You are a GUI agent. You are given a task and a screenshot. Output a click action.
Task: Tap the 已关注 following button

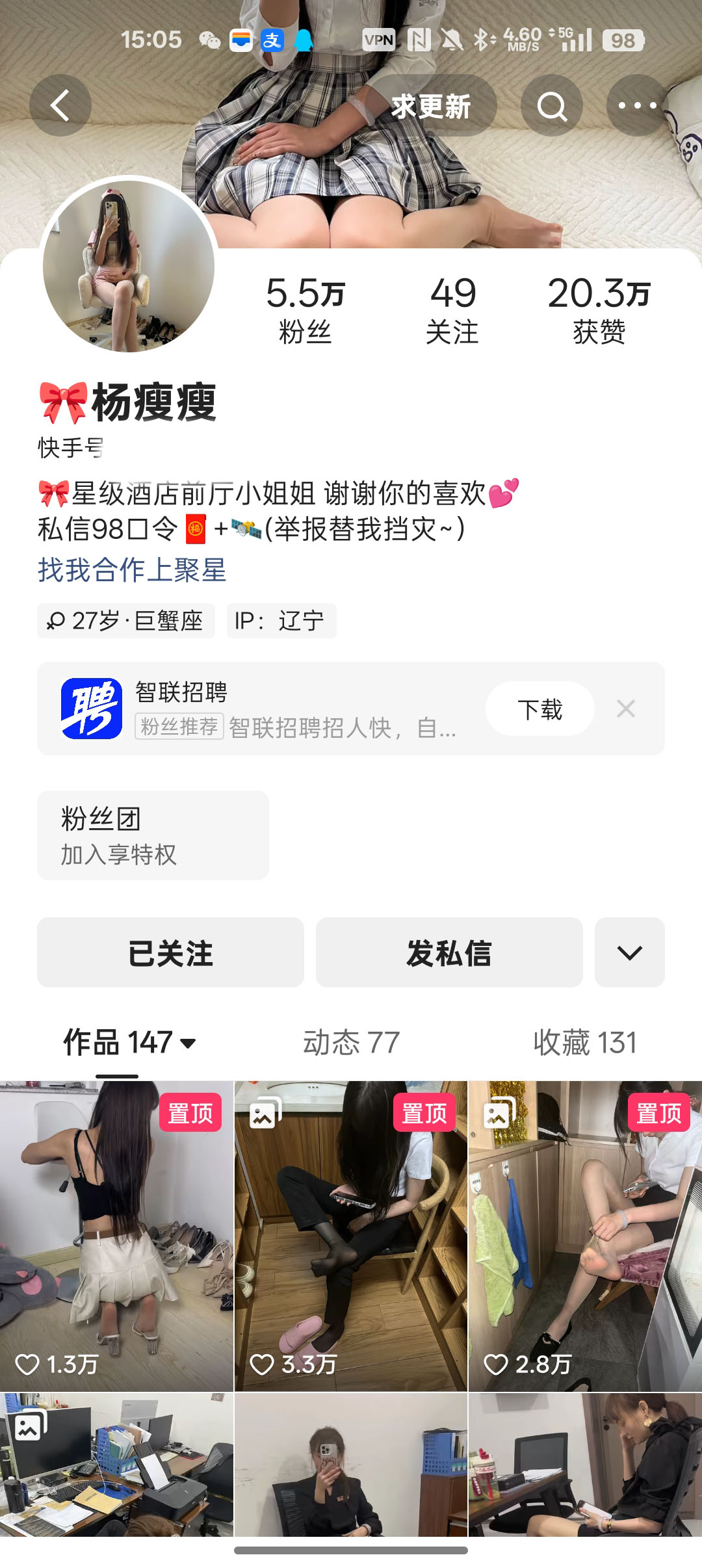[170, 953]
